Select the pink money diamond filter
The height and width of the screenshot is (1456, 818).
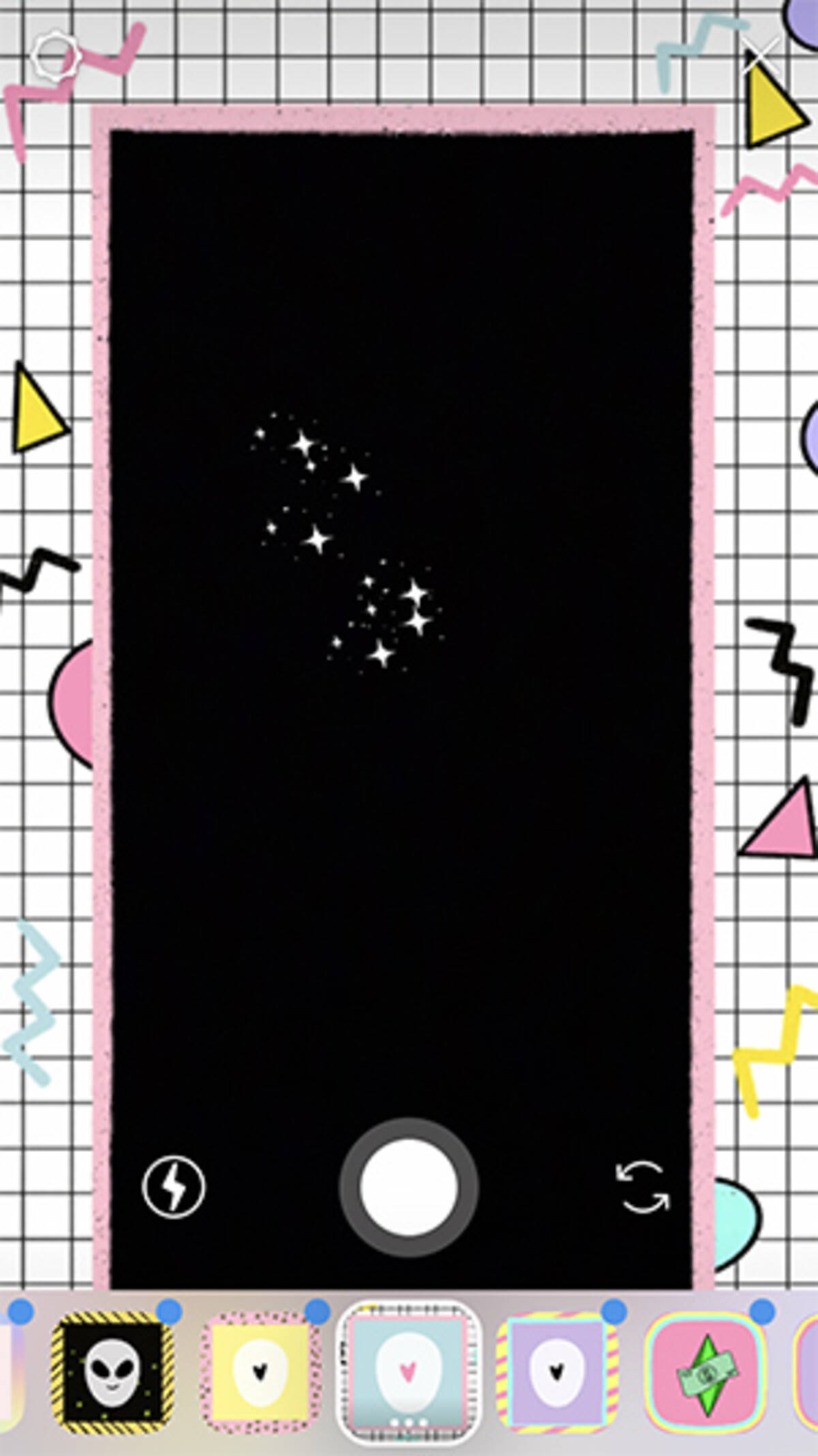(706, 1370)
